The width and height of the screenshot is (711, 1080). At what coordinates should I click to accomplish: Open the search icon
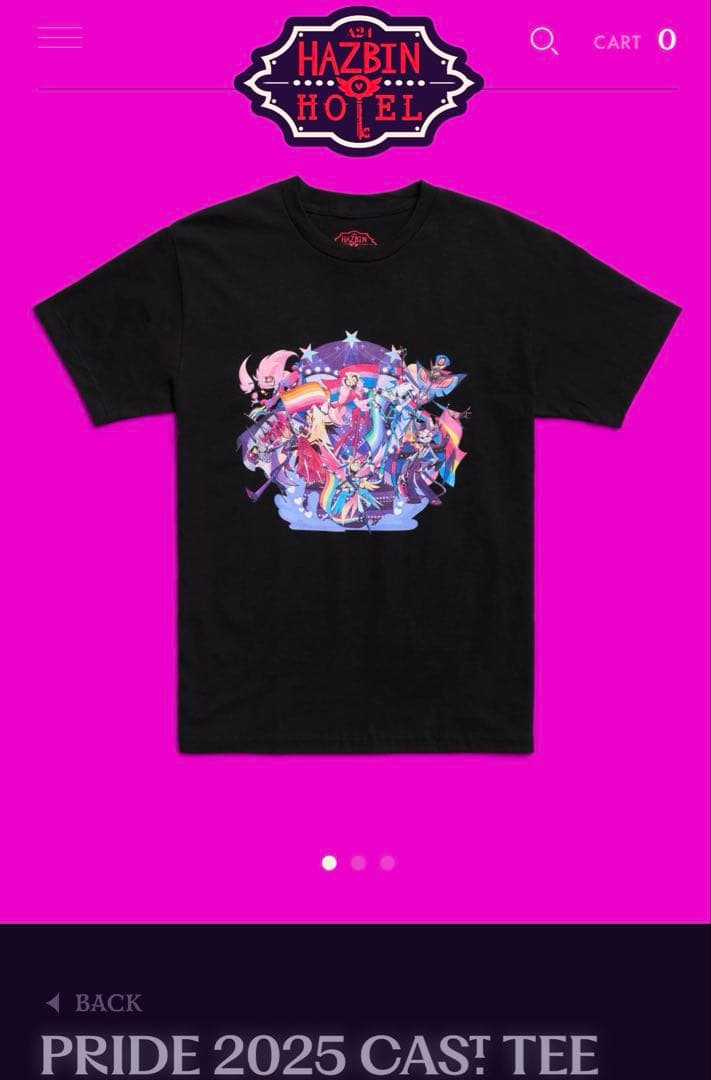(x=544, y=41)
